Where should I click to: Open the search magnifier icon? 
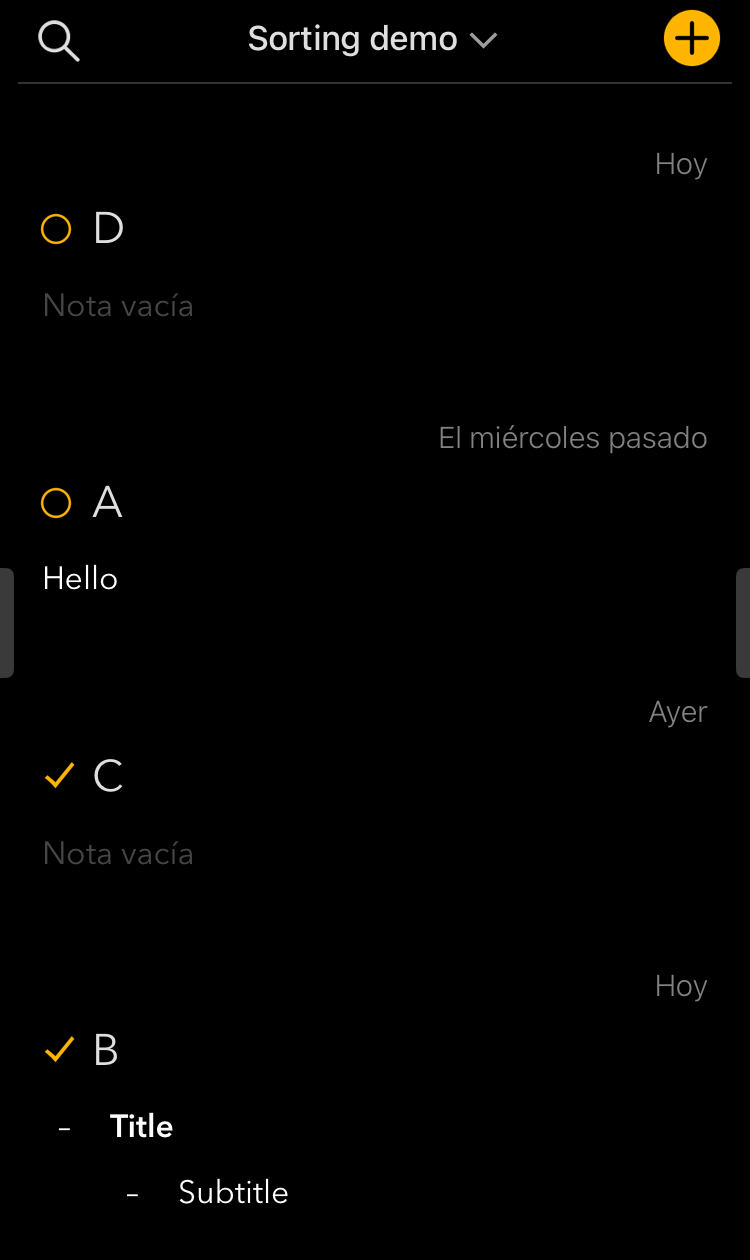(58, 41)
